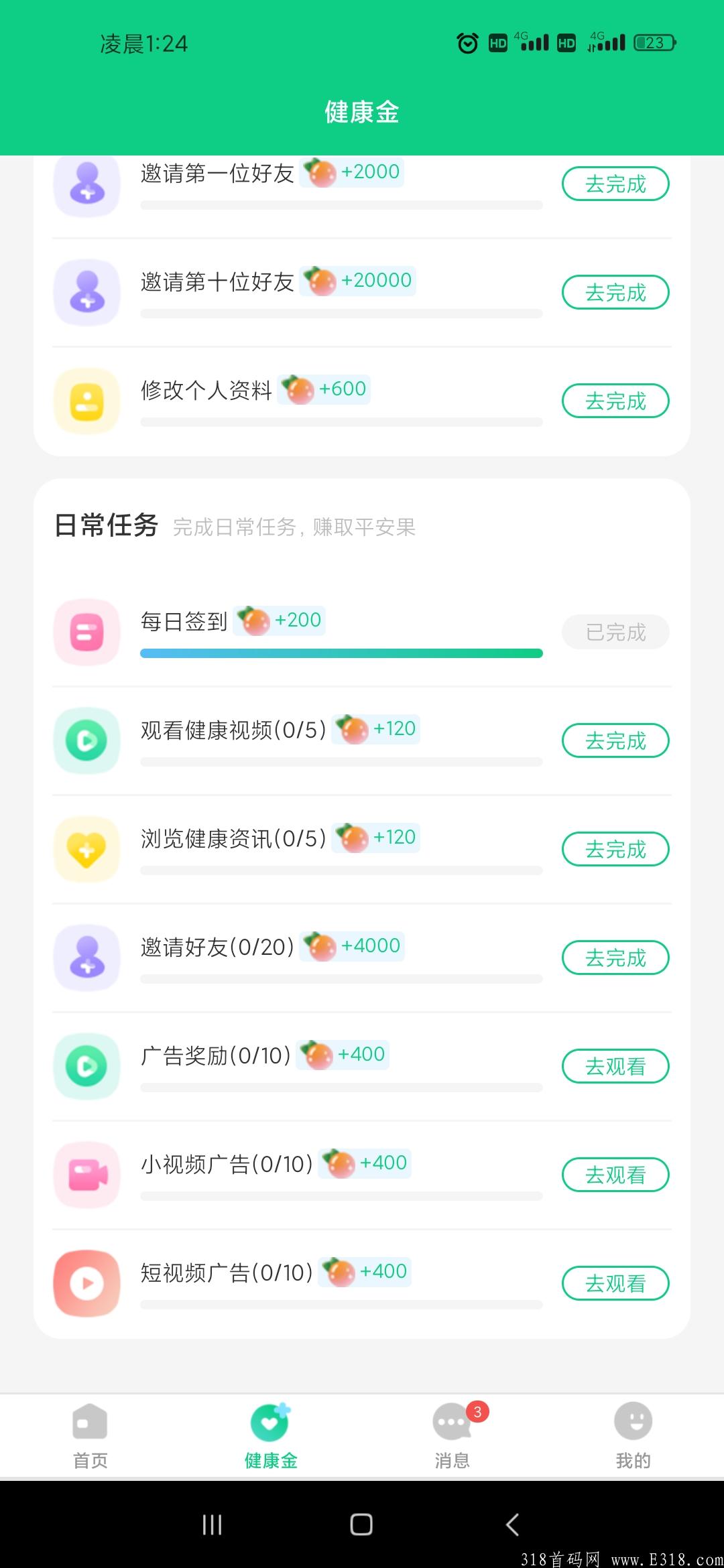Tap the system back button

point(512,1524)
